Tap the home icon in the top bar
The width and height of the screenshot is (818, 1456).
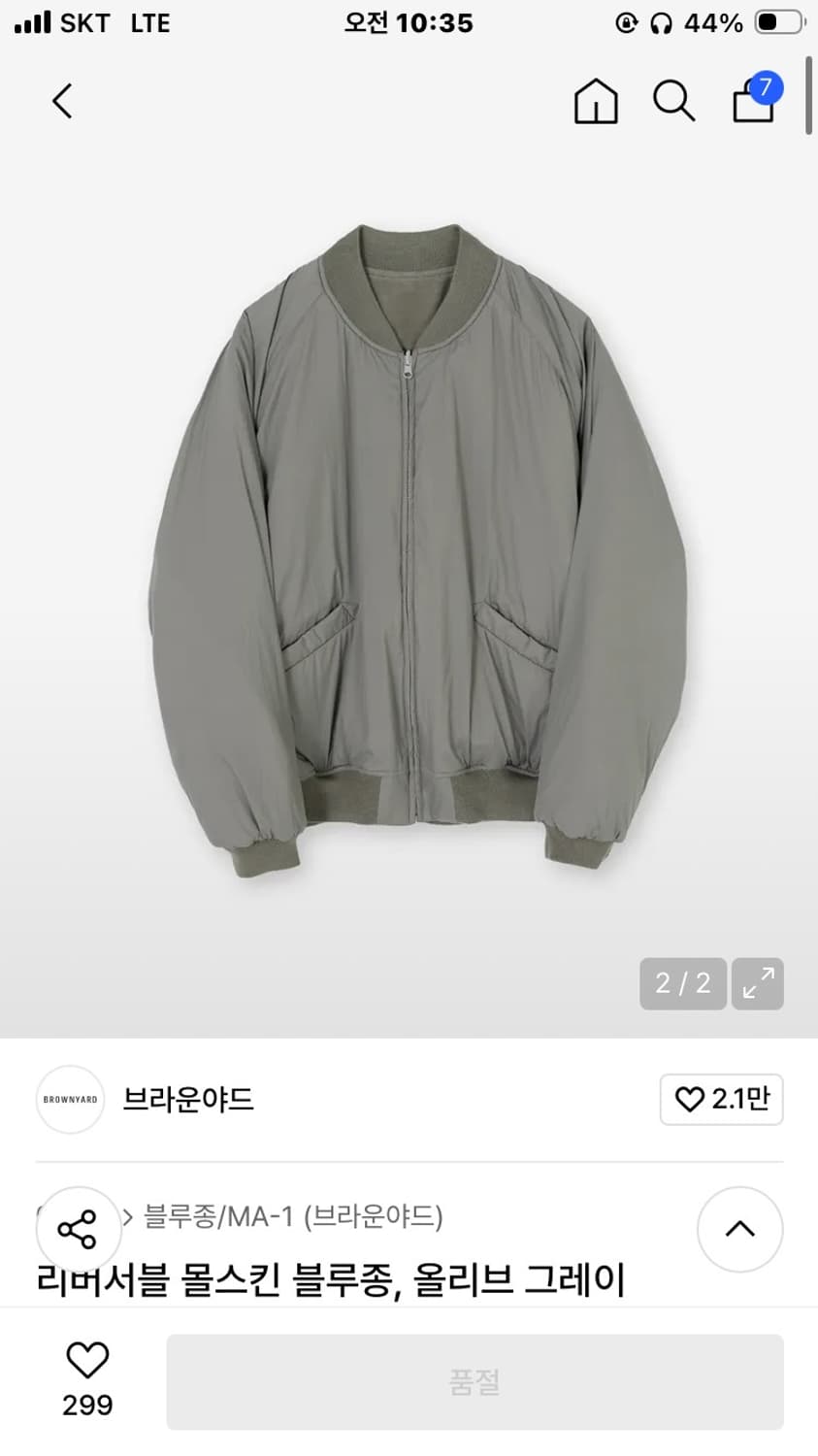[x=595, y=101]
